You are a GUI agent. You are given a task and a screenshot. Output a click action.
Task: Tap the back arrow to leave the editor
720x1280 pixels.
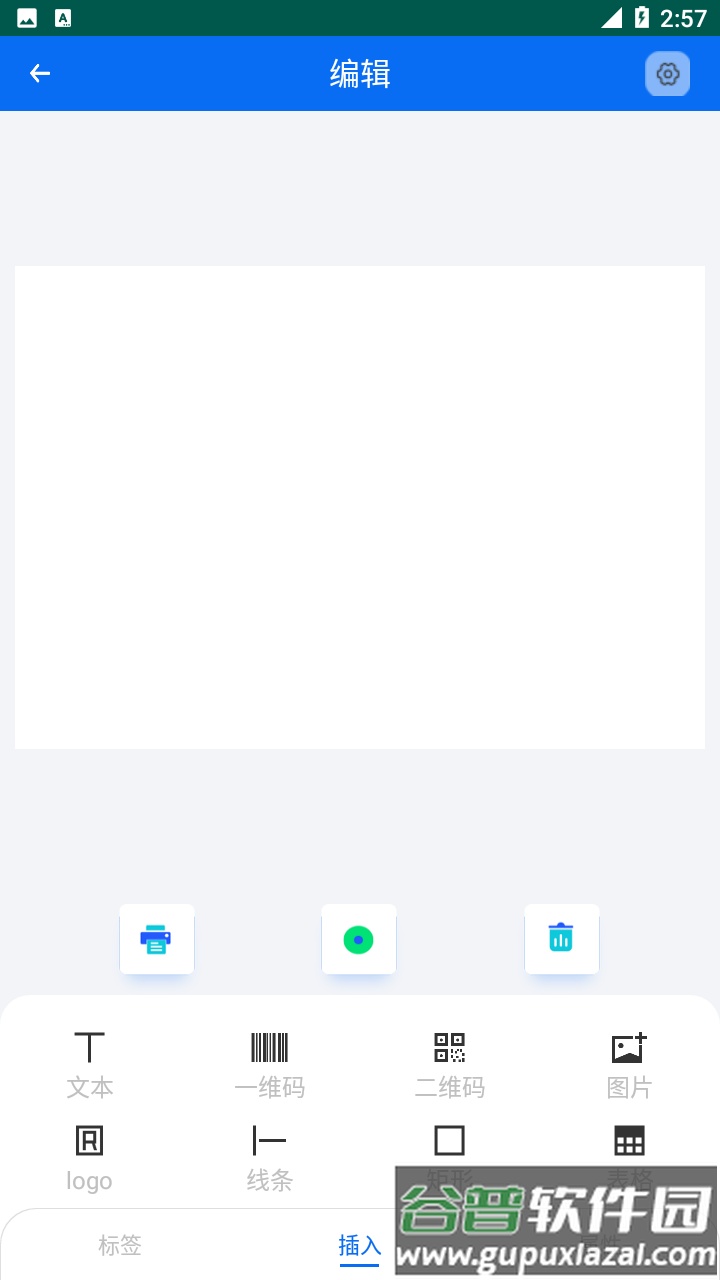pyautogui.click(x=39, y=73)
